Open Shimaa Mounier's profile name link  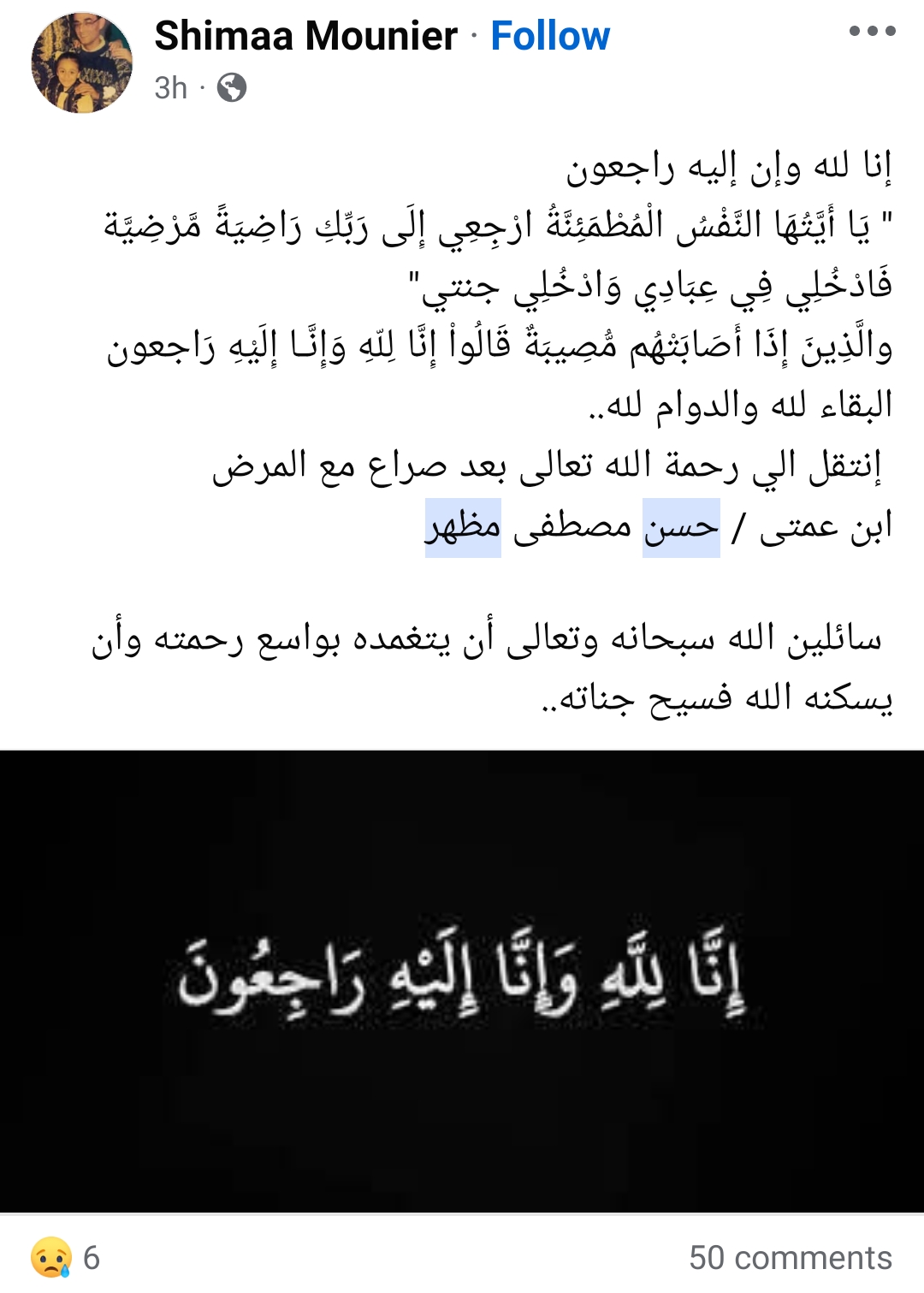306,36
